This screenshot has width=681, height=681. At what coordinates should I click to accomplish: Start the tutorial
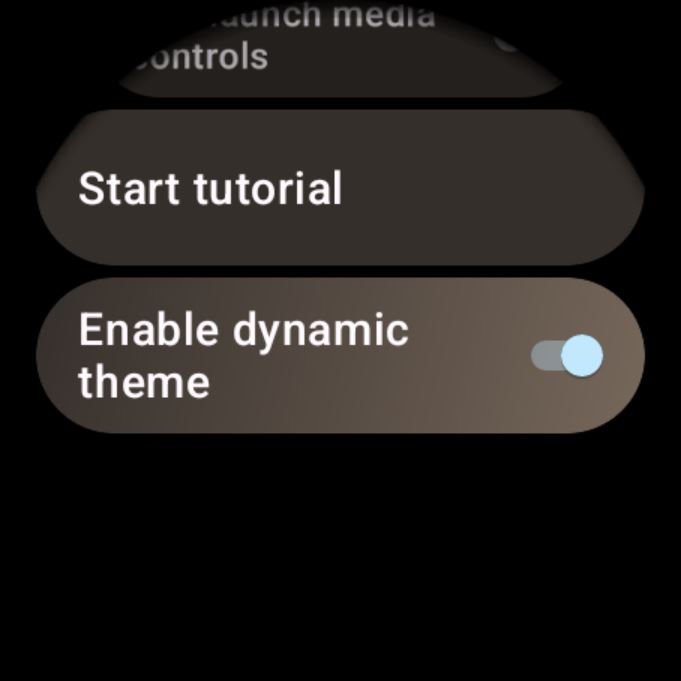(x=340, y=188)
